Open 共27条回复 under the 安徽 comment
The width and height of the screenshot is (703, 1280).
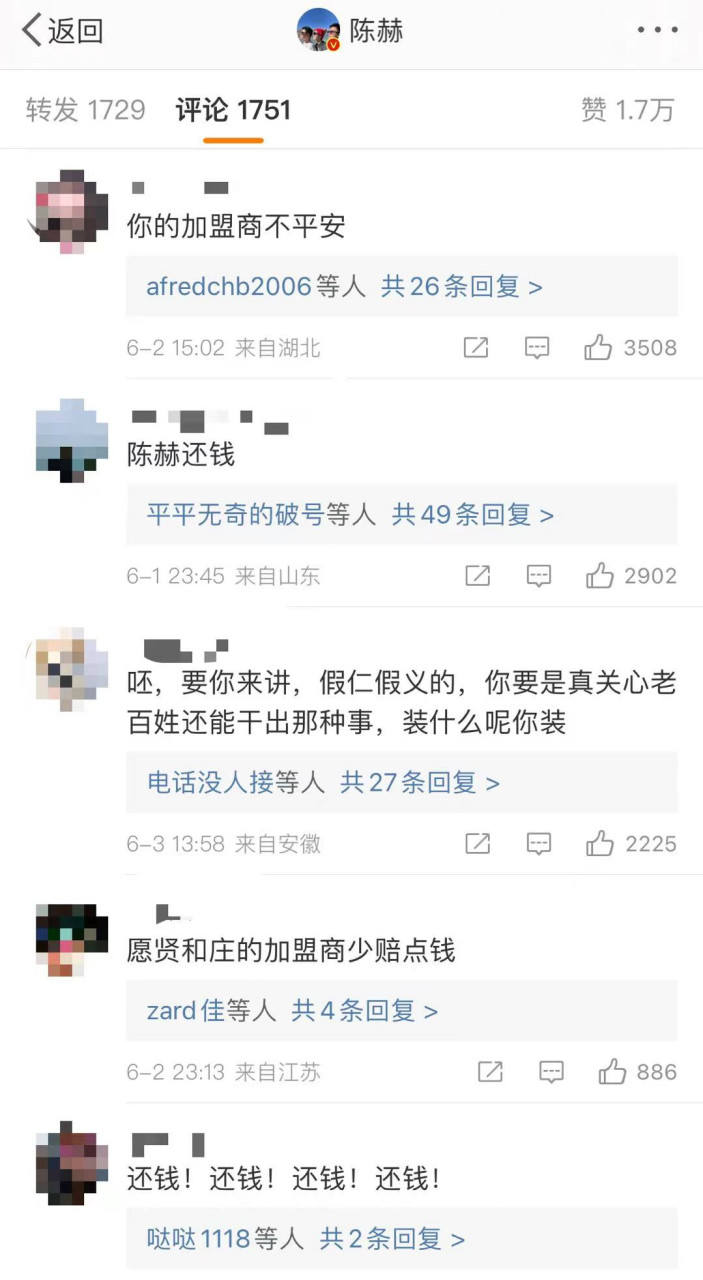pos(419,782)
